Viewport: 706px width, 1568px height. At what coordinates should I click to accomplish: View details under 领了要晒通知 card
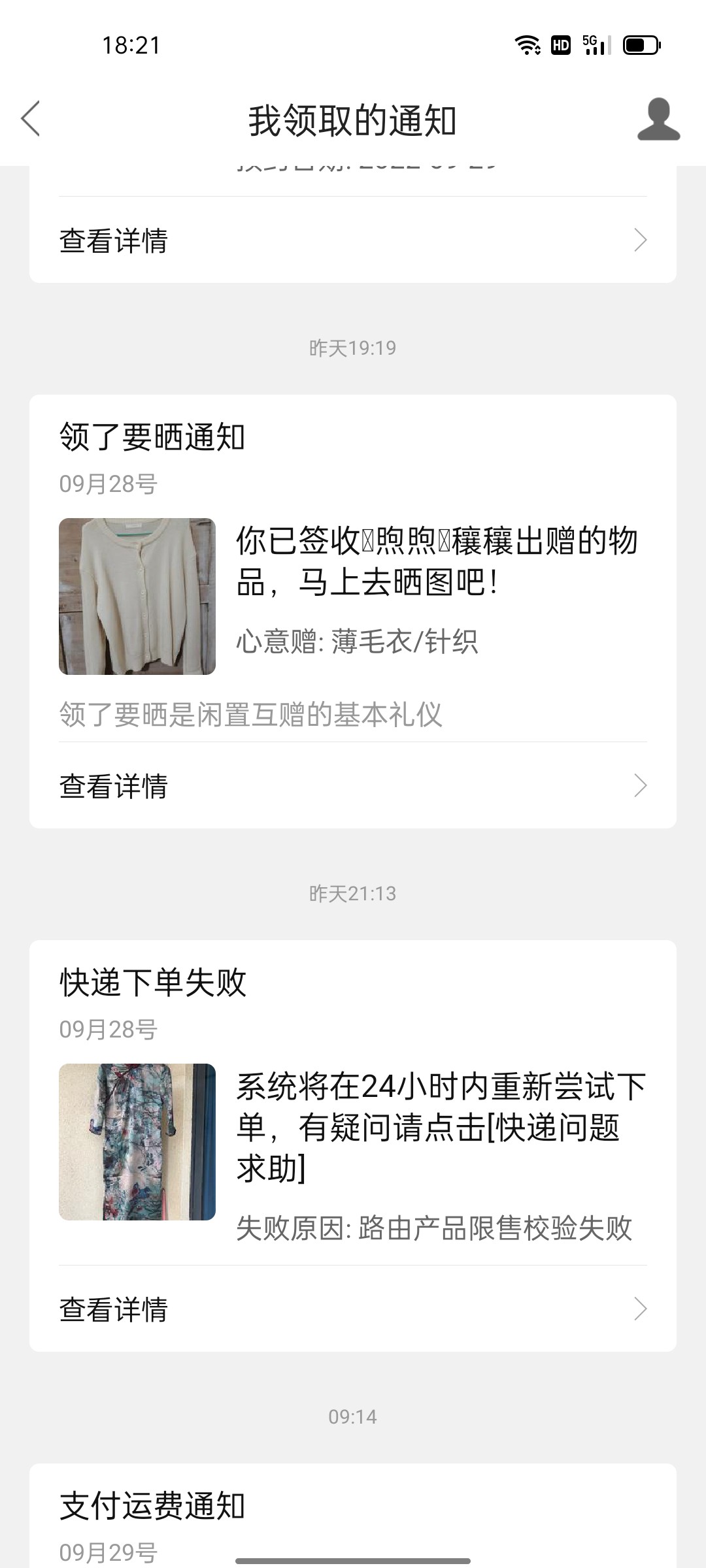point(353,786)
